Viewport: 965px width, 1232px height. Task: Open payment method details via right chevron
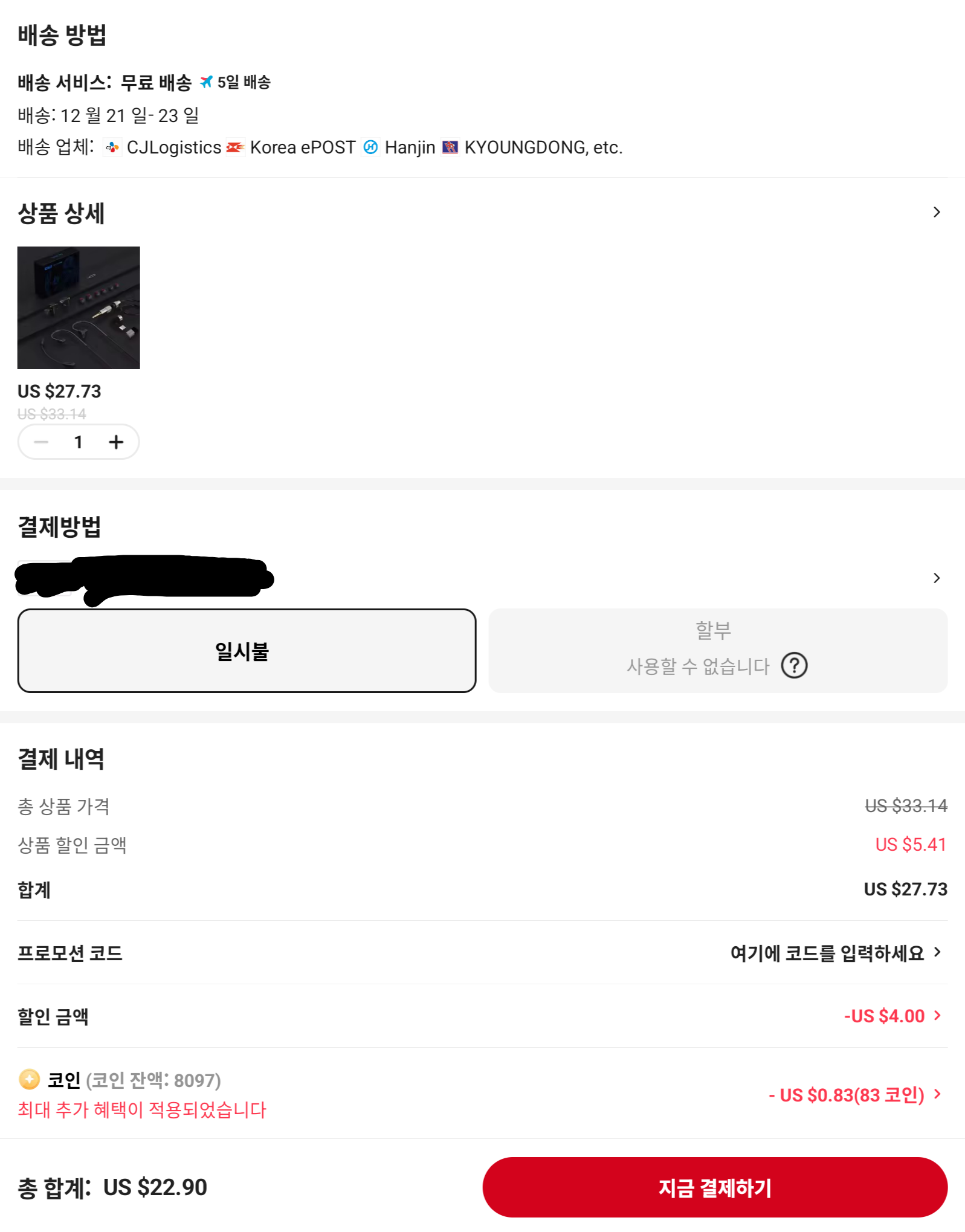point(937,578)
